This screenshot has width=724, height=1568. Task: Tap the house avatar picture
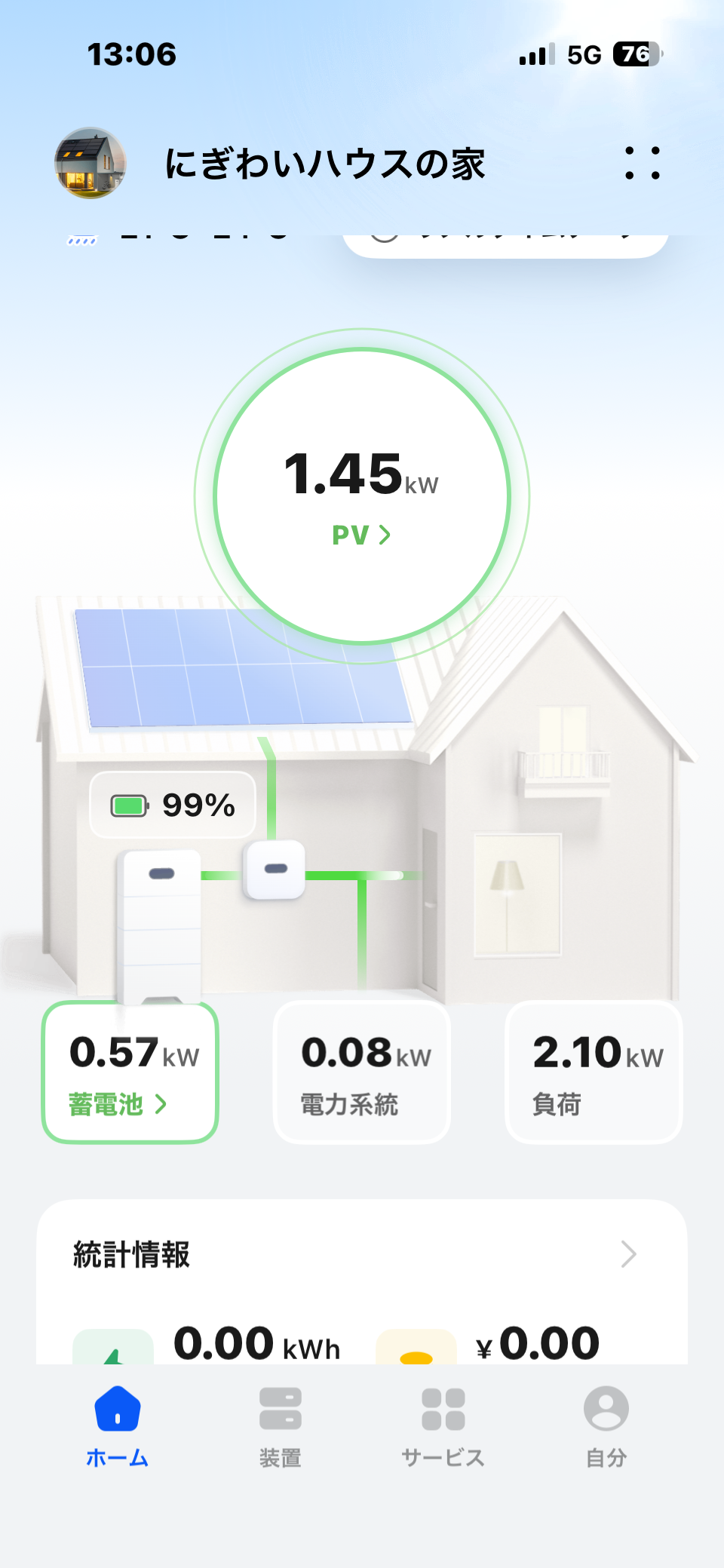click(90, 163)
